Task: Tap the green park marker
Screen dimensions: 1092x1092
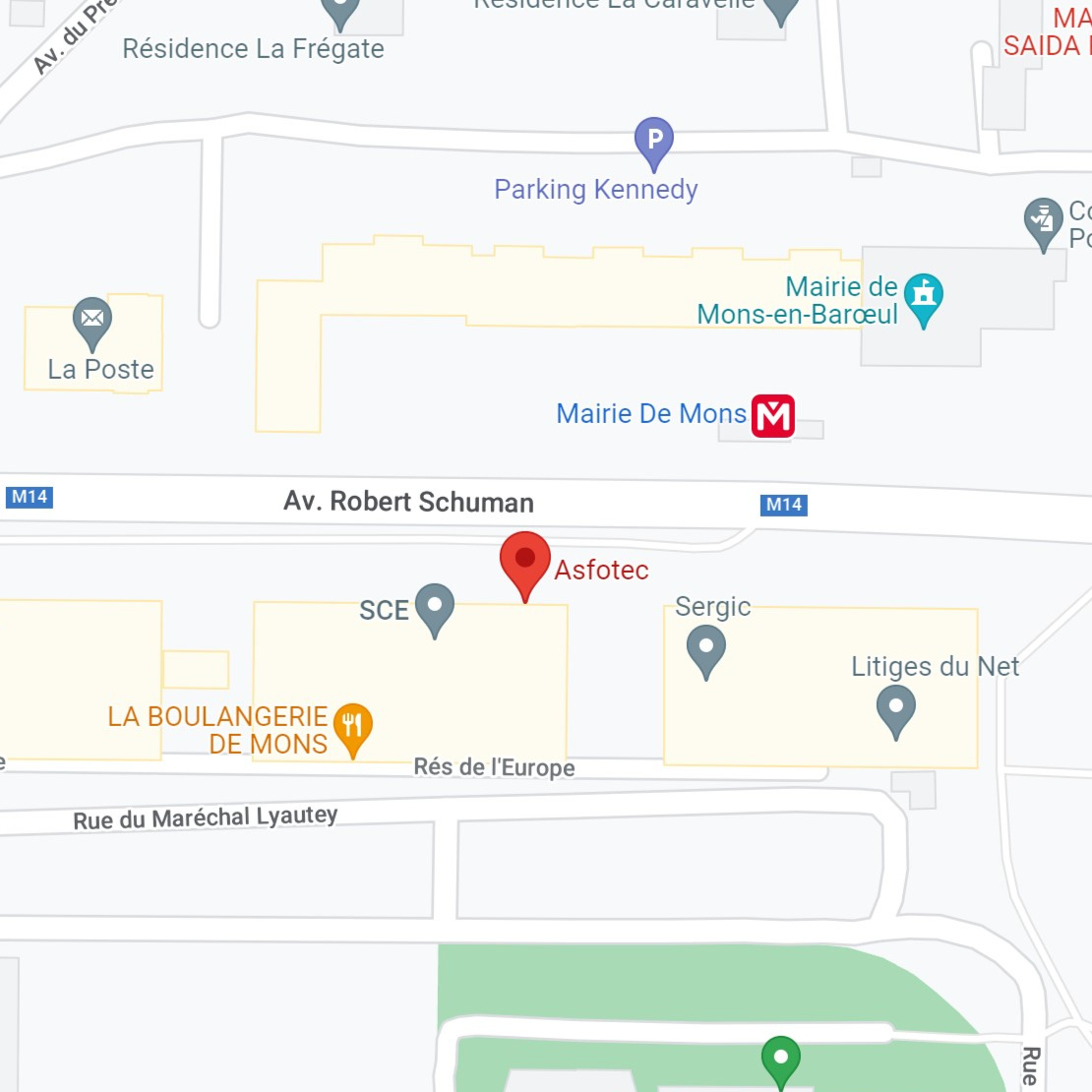Action: 780,1060
